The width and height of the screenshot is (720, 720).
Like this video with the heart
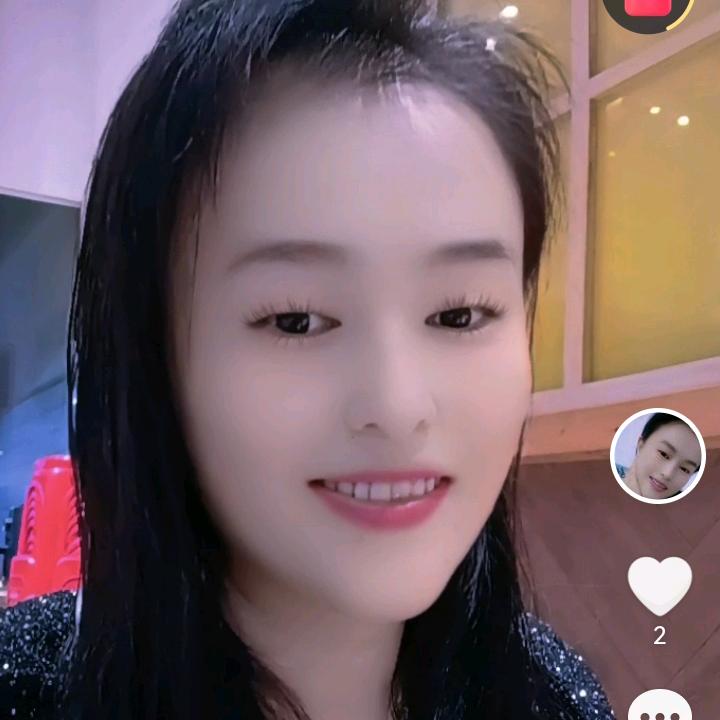(659, 585)
